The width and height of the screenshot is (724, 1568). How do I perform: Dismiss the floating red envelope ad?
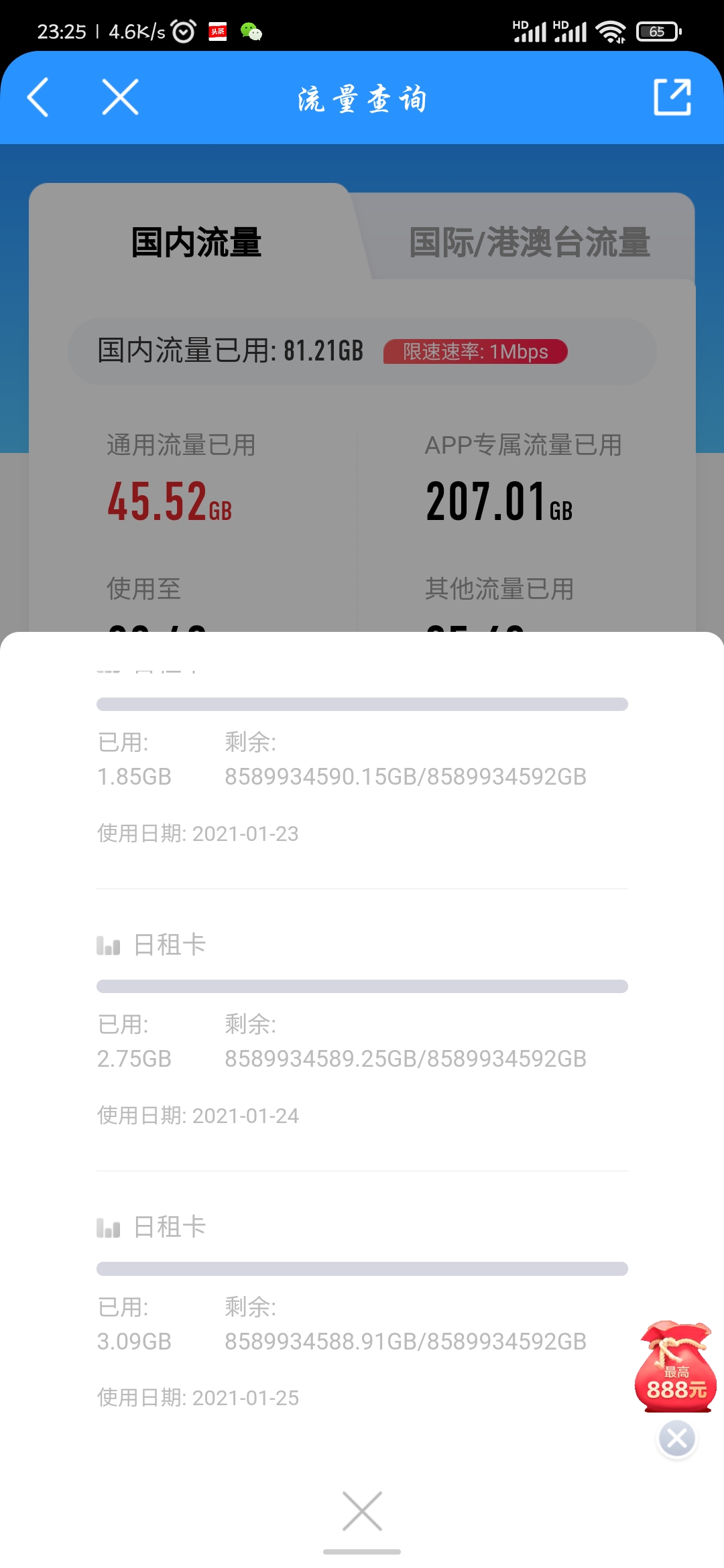(x=676, y=1439)
